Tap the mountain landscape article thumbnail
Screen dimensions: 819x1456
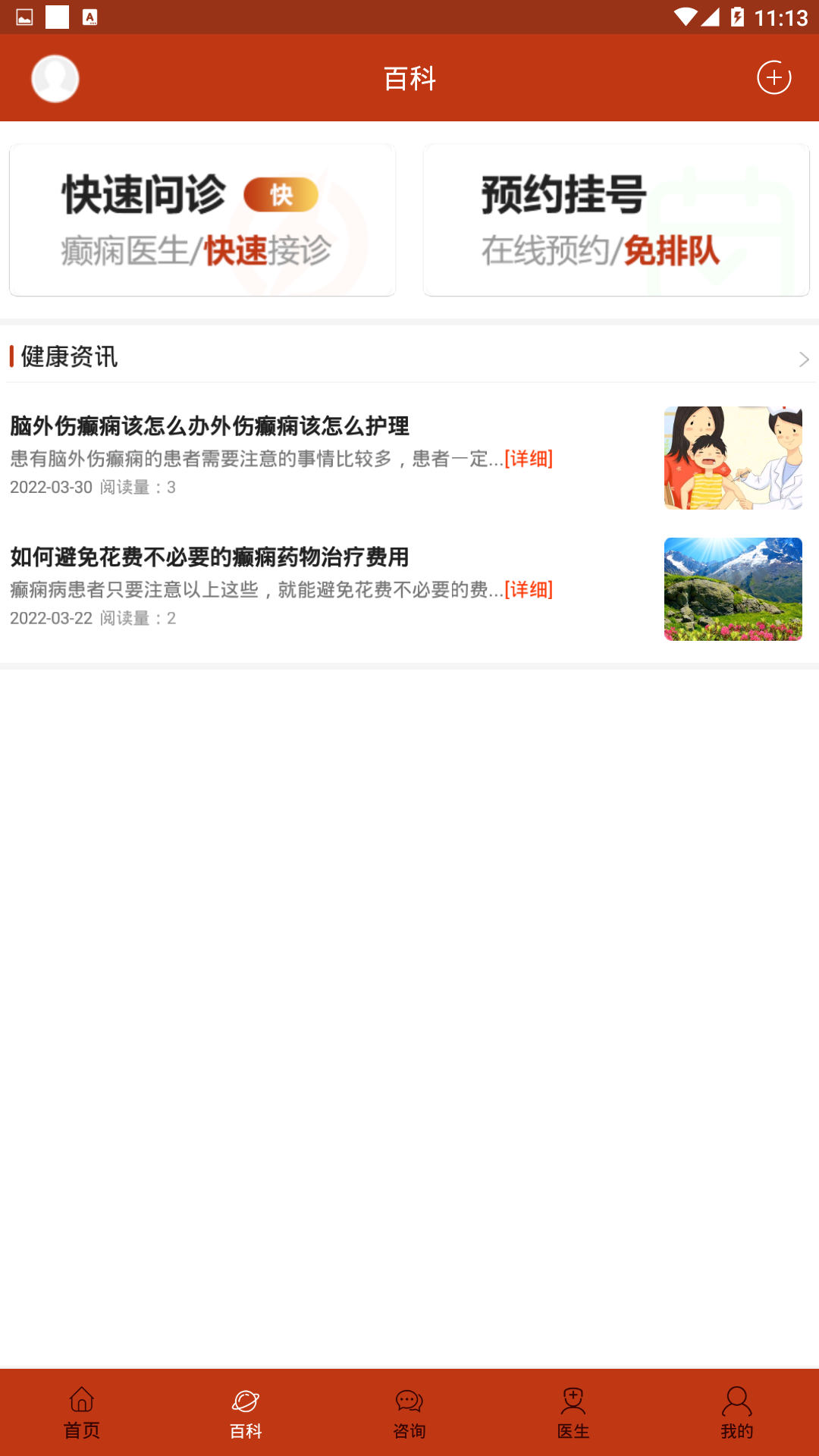pyautogui.click(x=733, y=588)
